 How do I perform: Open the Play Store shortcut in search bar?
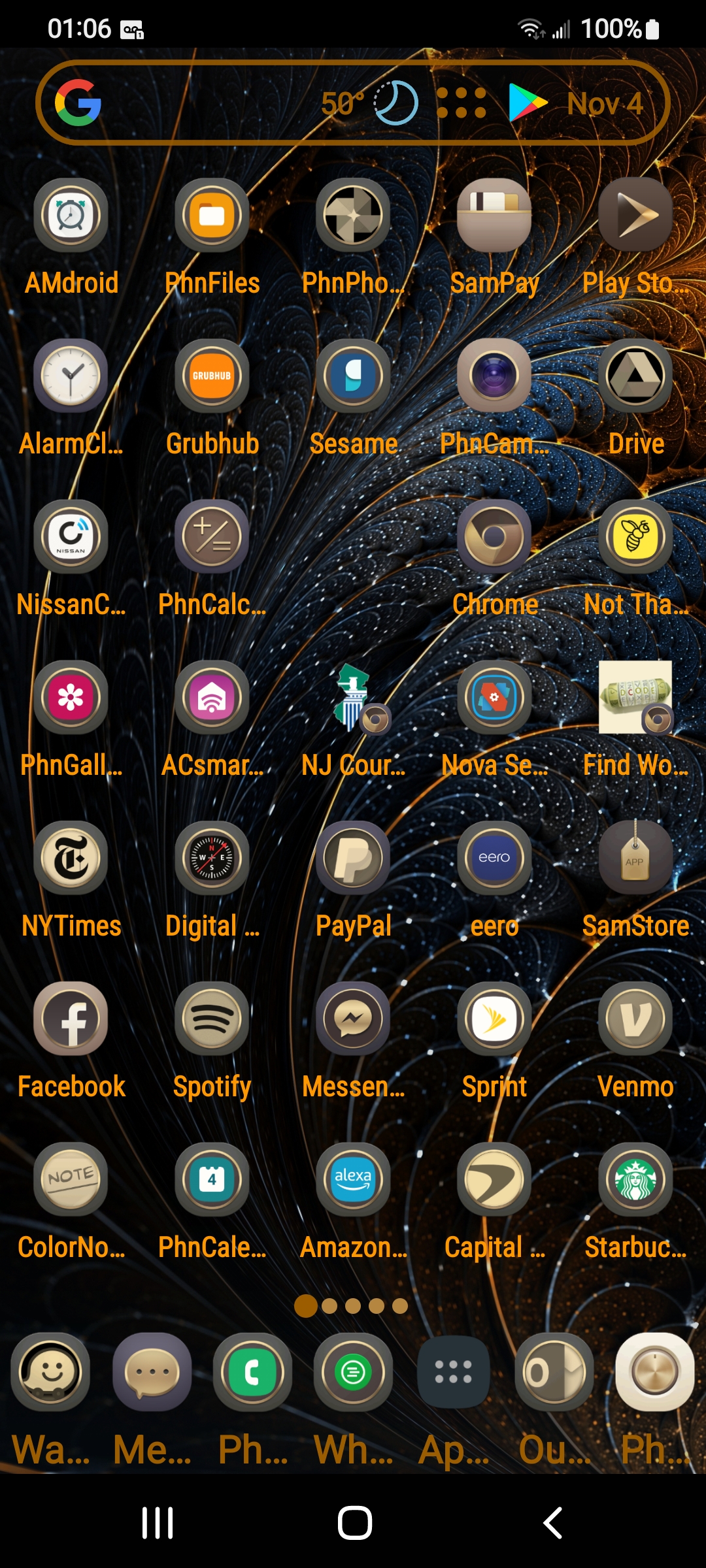(528, 103)
